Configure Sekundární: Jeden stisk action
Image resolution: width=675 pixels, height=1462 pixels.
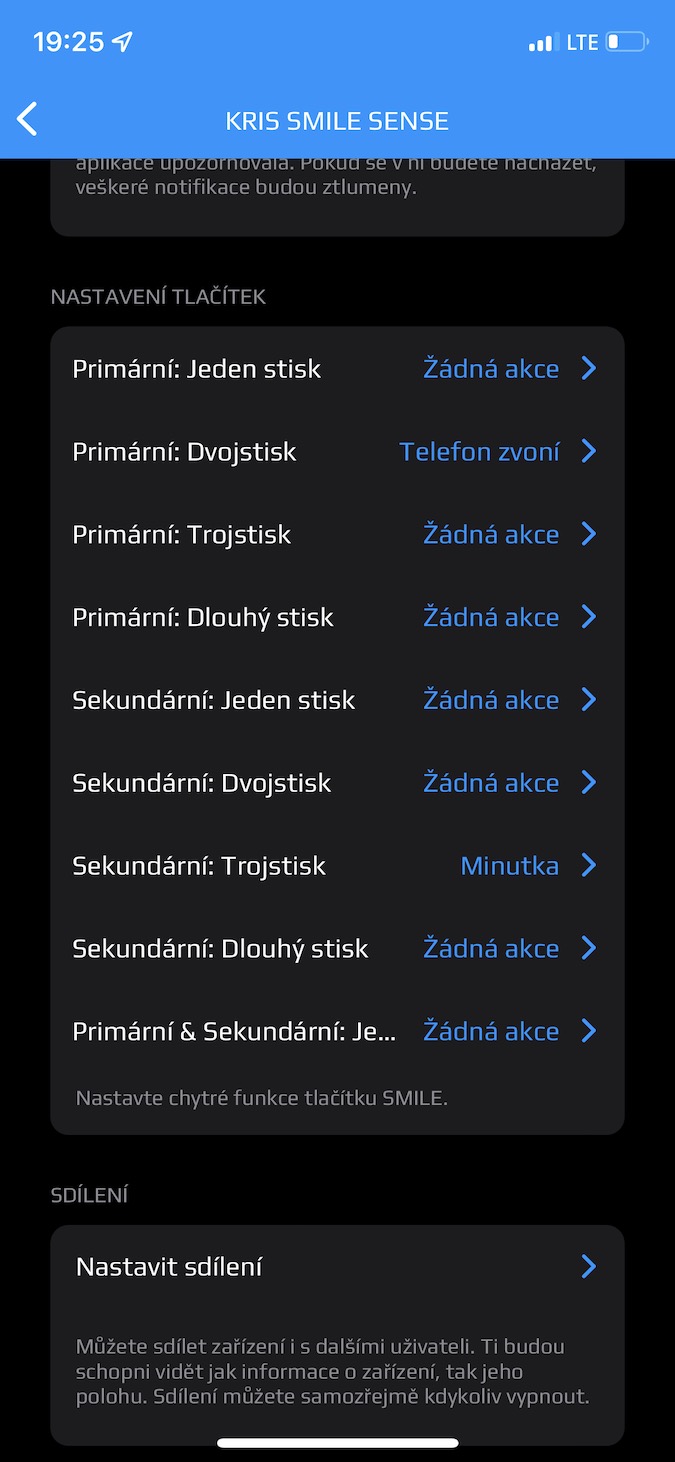click(x=337, y=700)
